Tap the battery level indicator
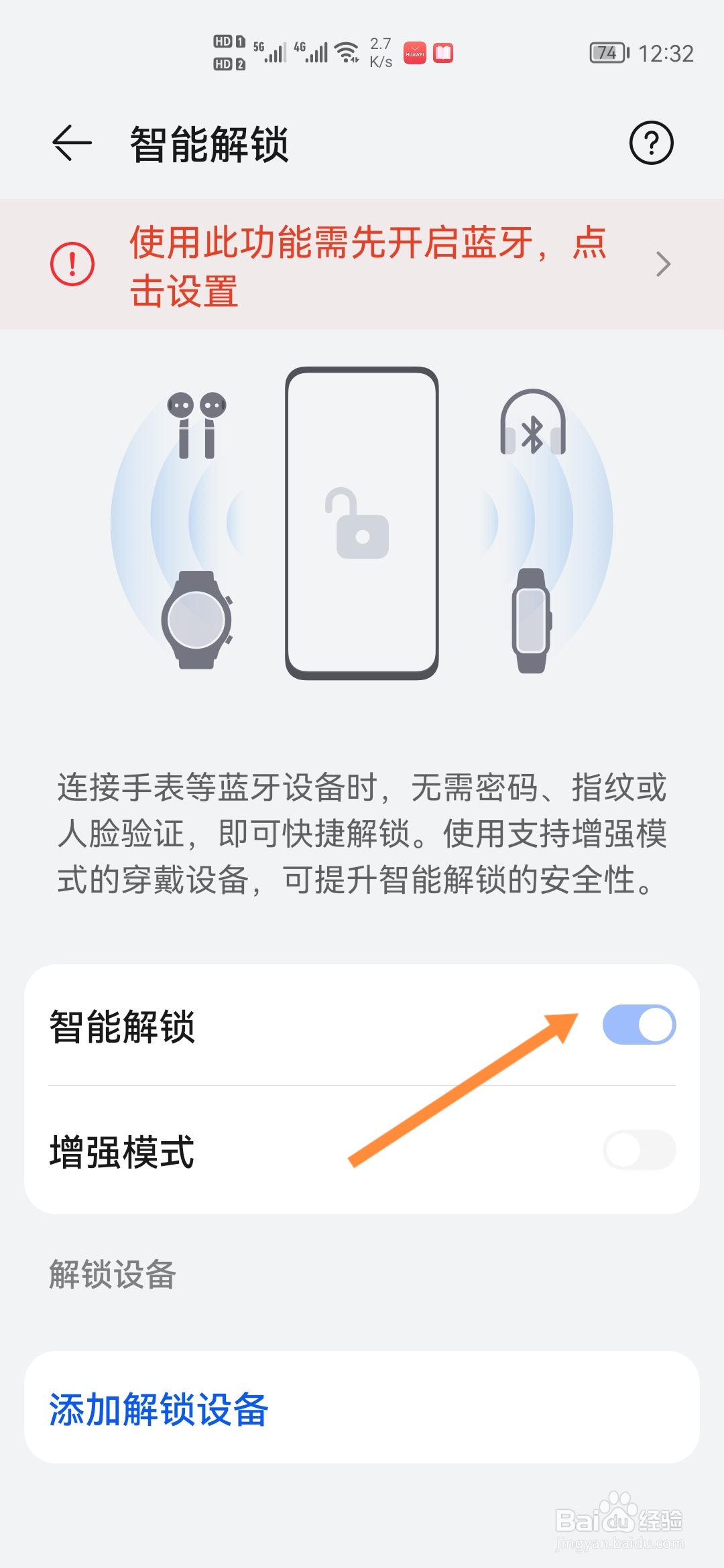This screenshot has width=724, height=1568. (x=607, y=54)
